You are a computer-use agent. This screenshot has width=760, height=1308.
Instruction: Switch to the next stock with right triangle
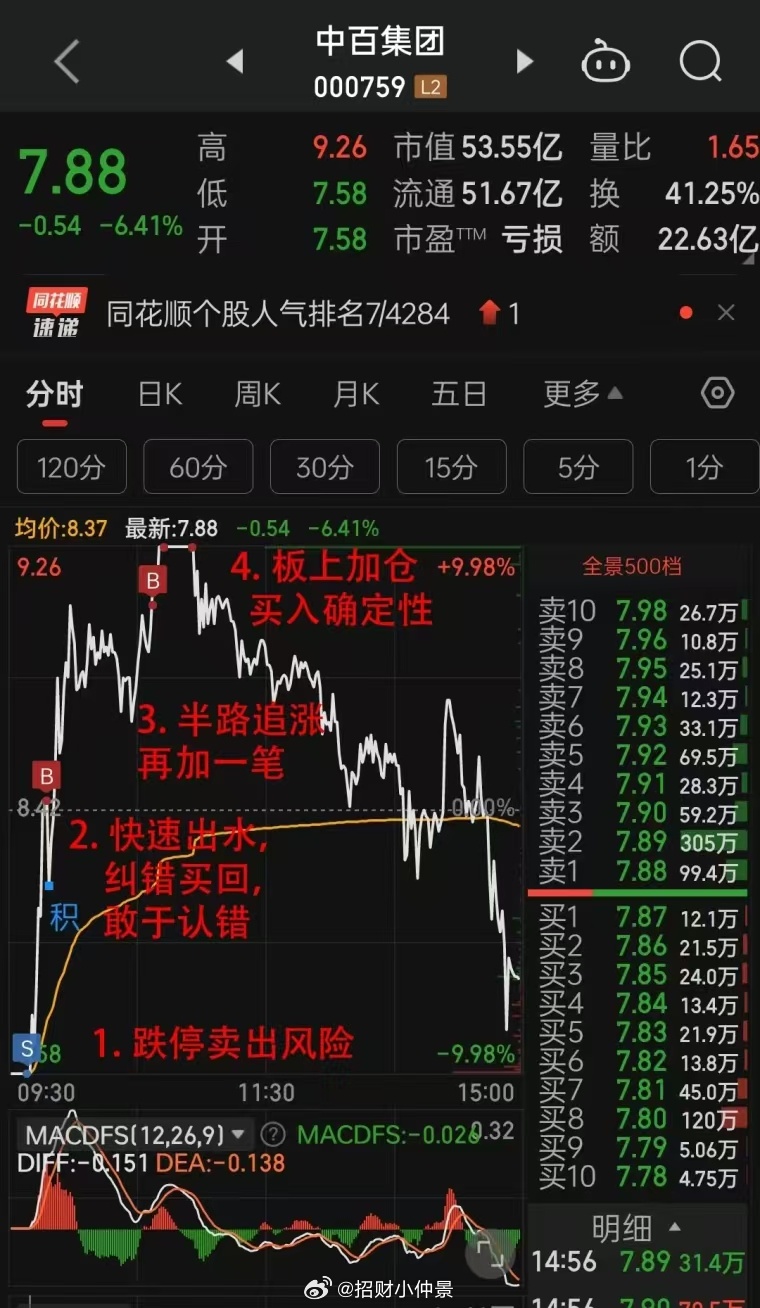click(x=524, y=62)
